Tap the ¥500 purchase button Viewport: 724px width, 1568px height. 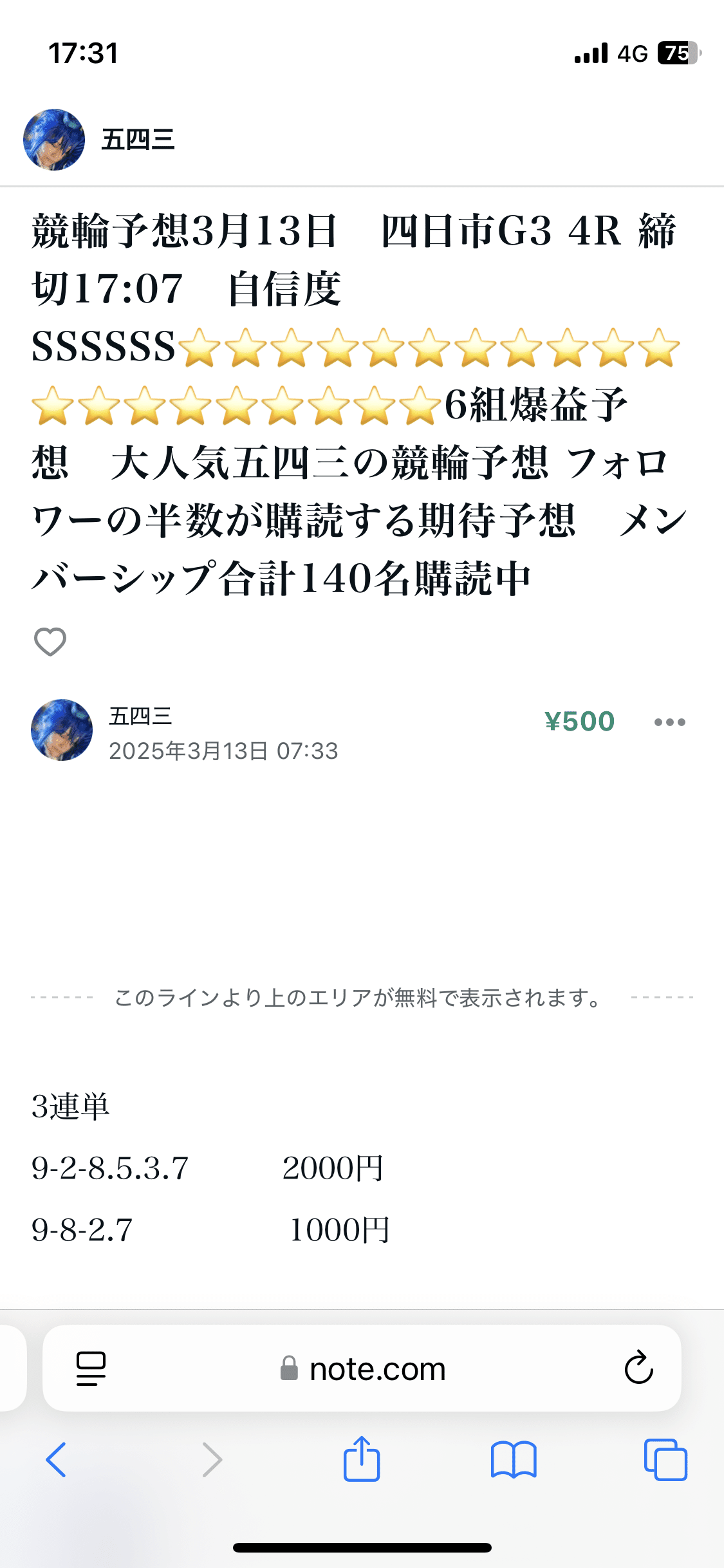pyautogui.click(x=581, y=722)
